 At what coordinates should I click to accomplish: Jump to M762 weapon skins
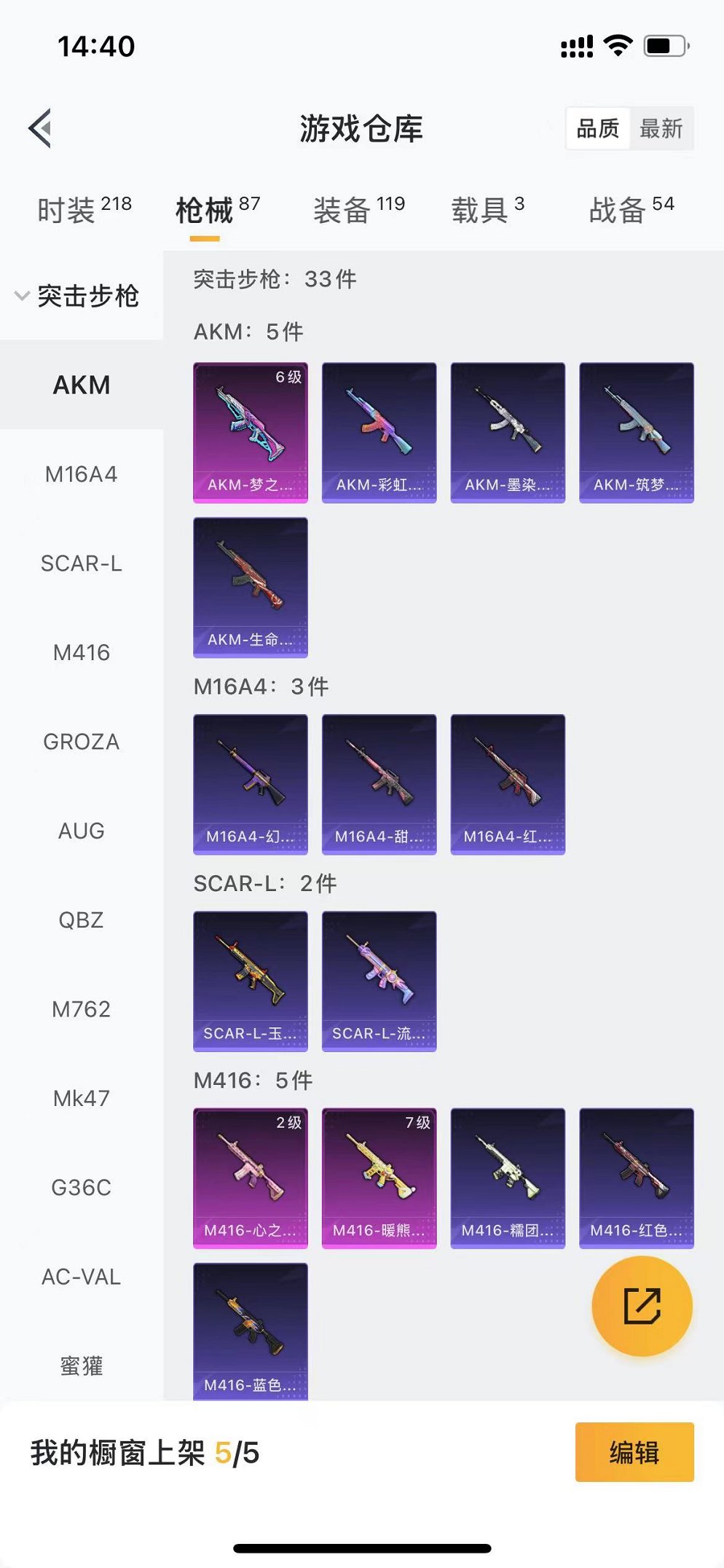pyautogui.click(x=81, y=1009)
